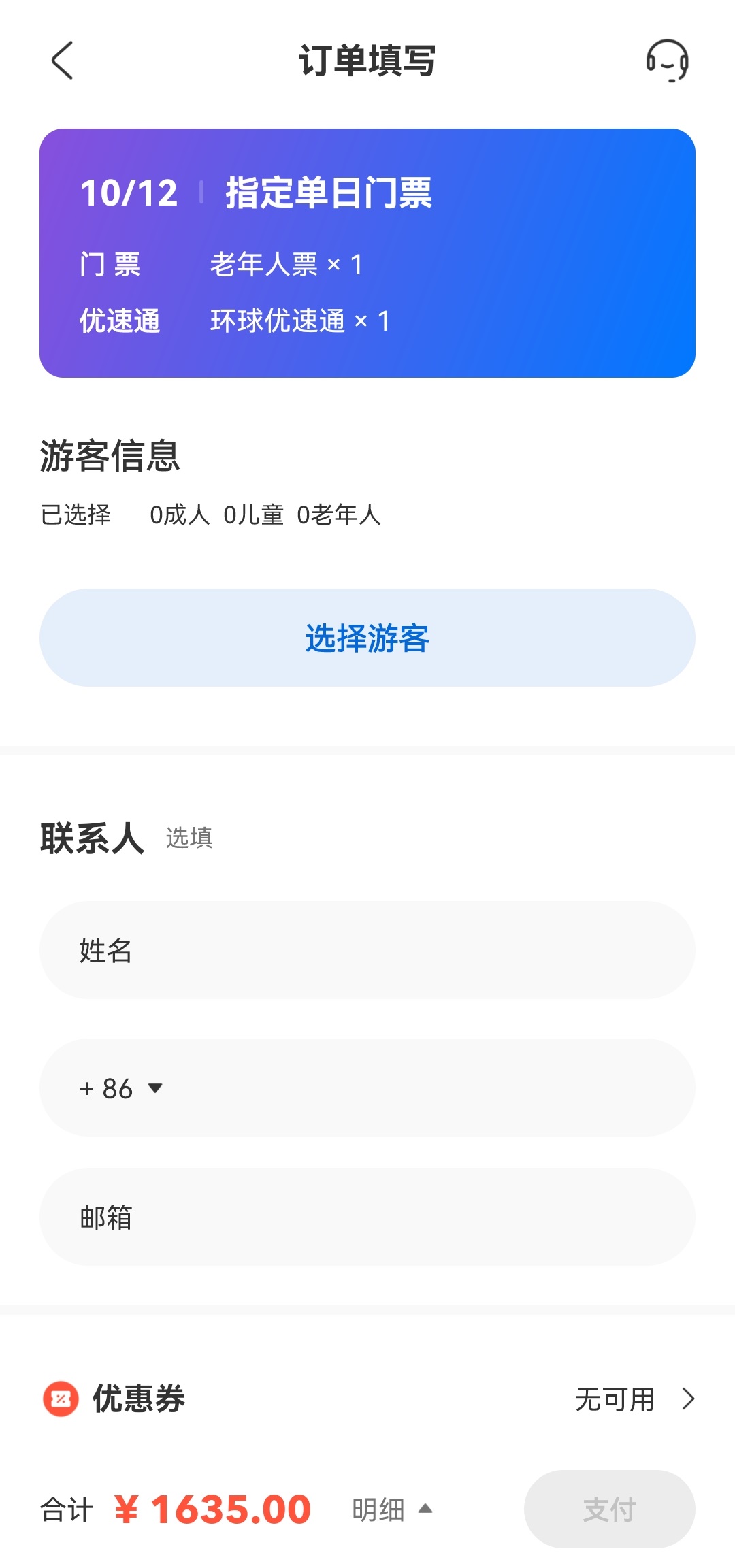Expand the 明细 price details
This screenshot has width=735, height=1568.
pos(392,1509)
